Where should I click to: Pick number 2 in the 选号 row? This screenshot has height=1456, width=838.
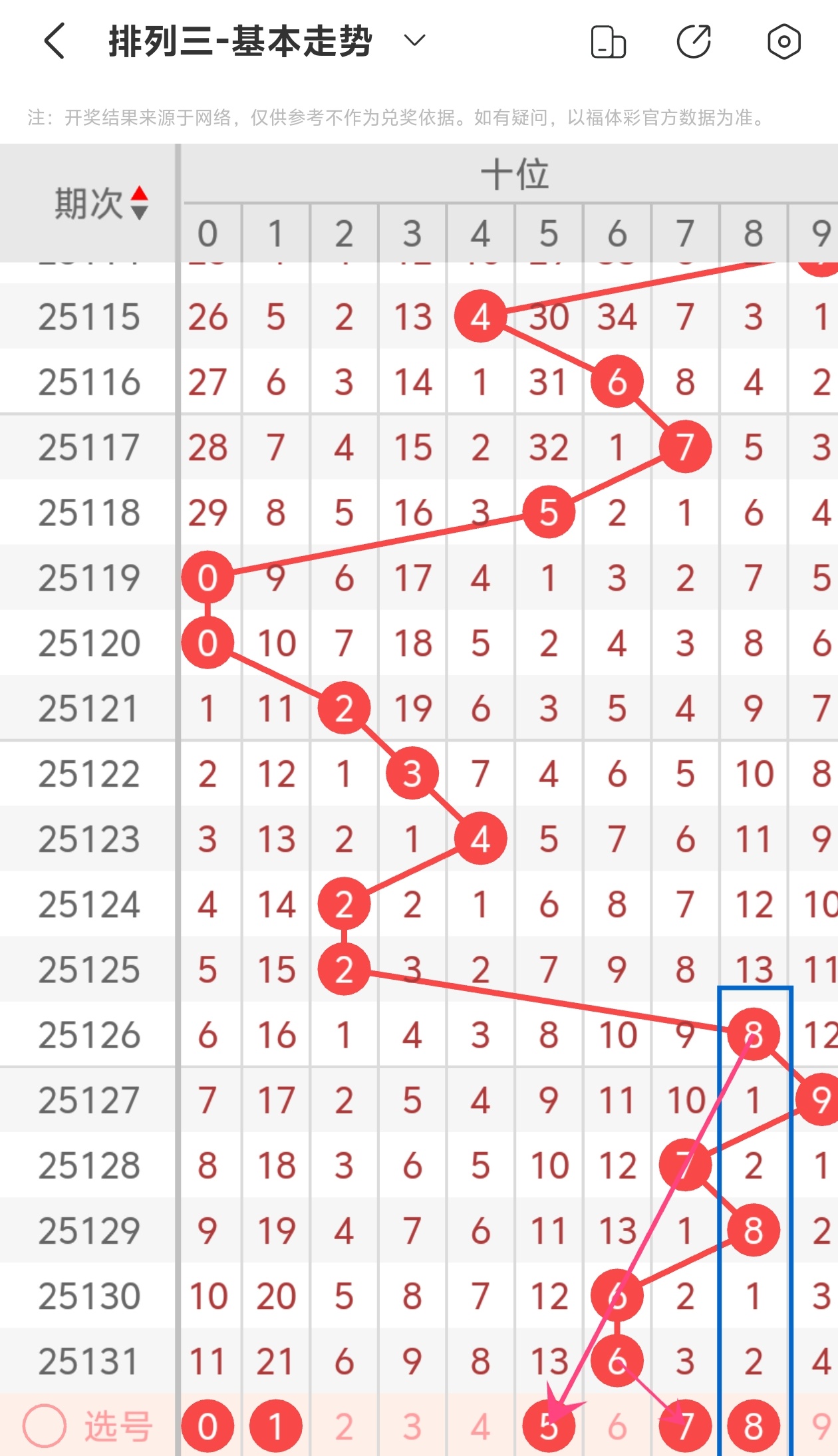point(344,1426)
